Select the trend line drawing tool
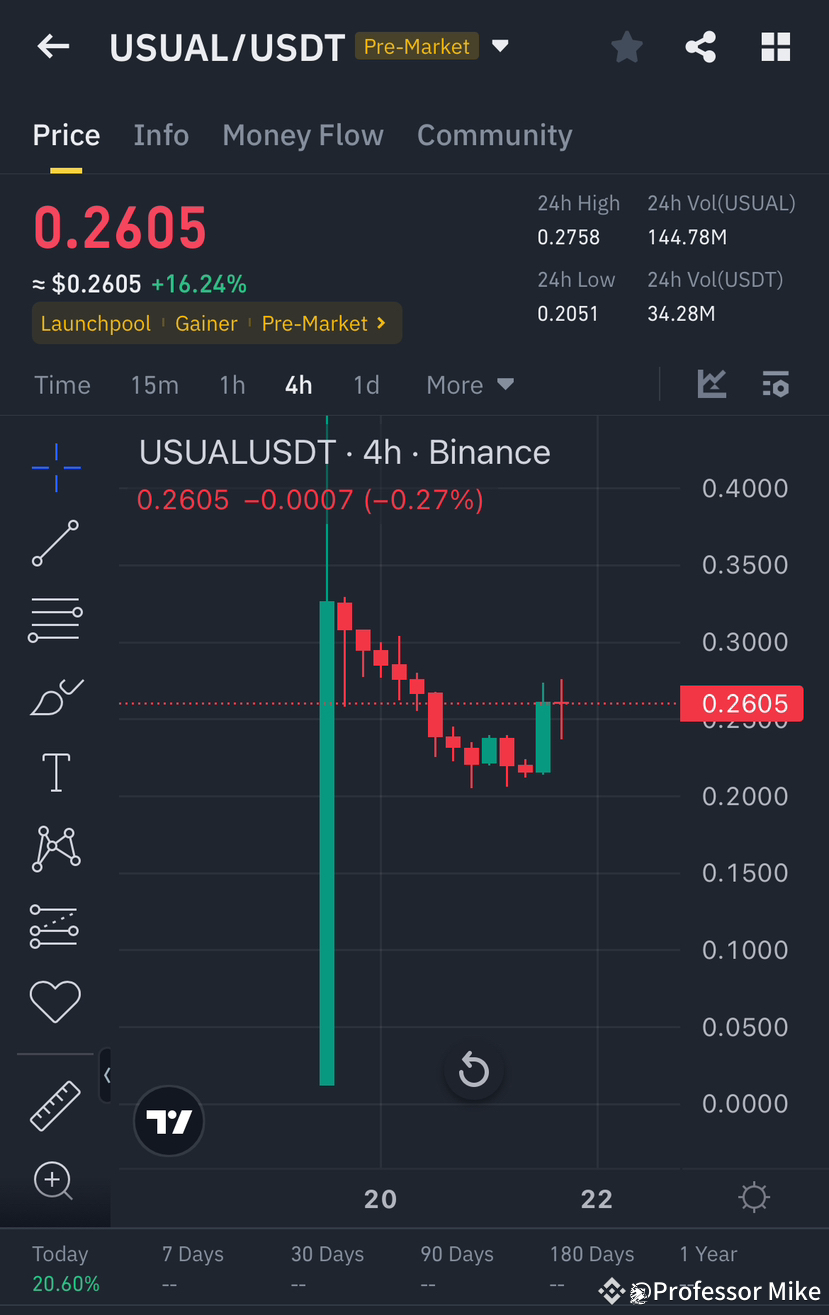This screenshot has height=1315, width=829. (x=55, y=545)
